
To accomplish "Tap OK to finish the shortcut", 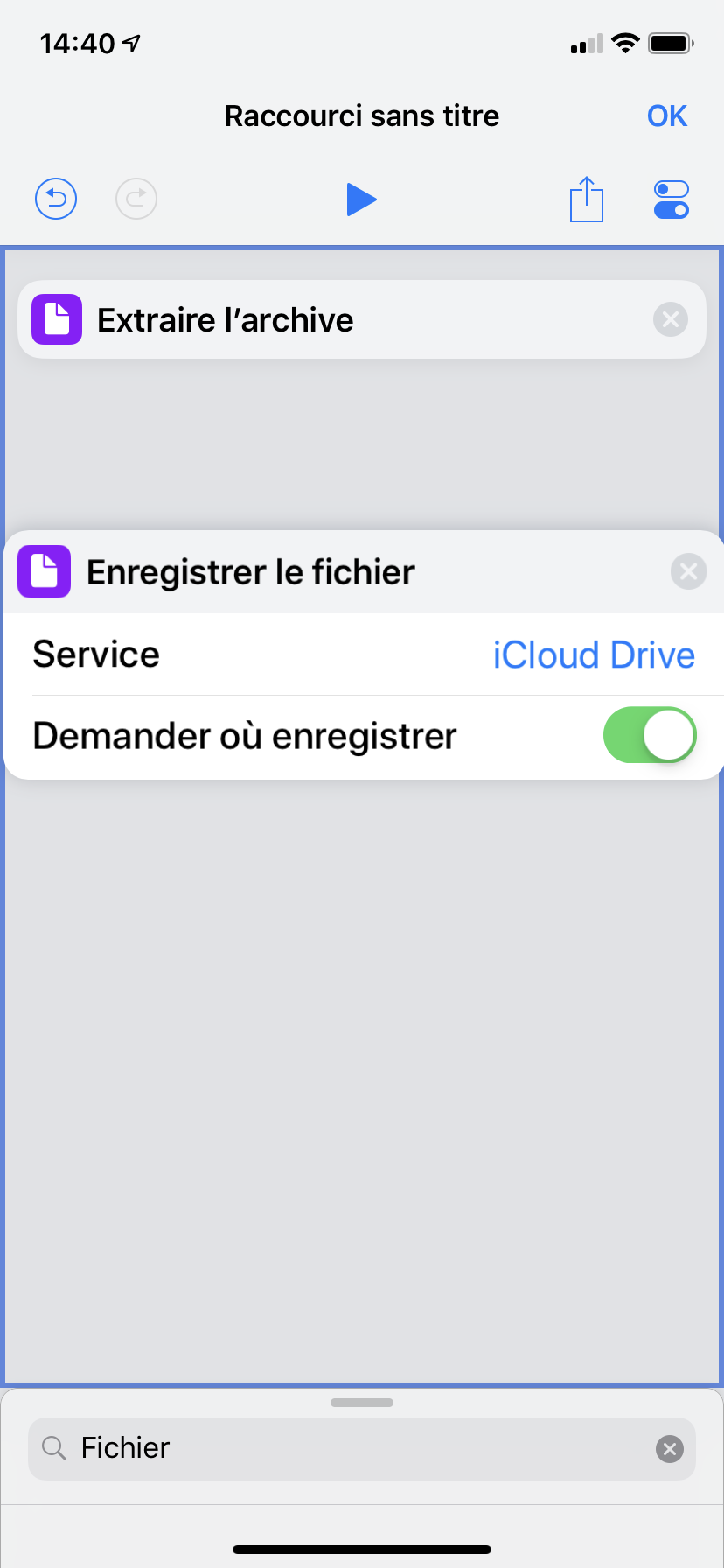I will click(666, 115).
